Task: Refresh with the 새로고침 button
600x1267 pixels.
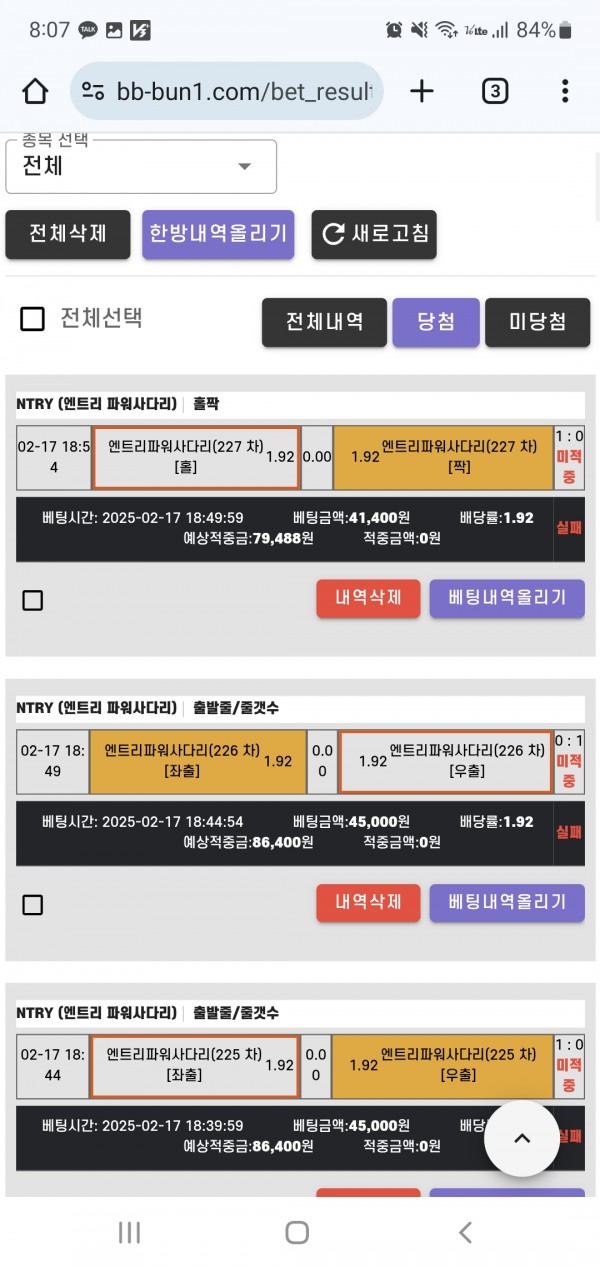Action: tap(374, 235)
